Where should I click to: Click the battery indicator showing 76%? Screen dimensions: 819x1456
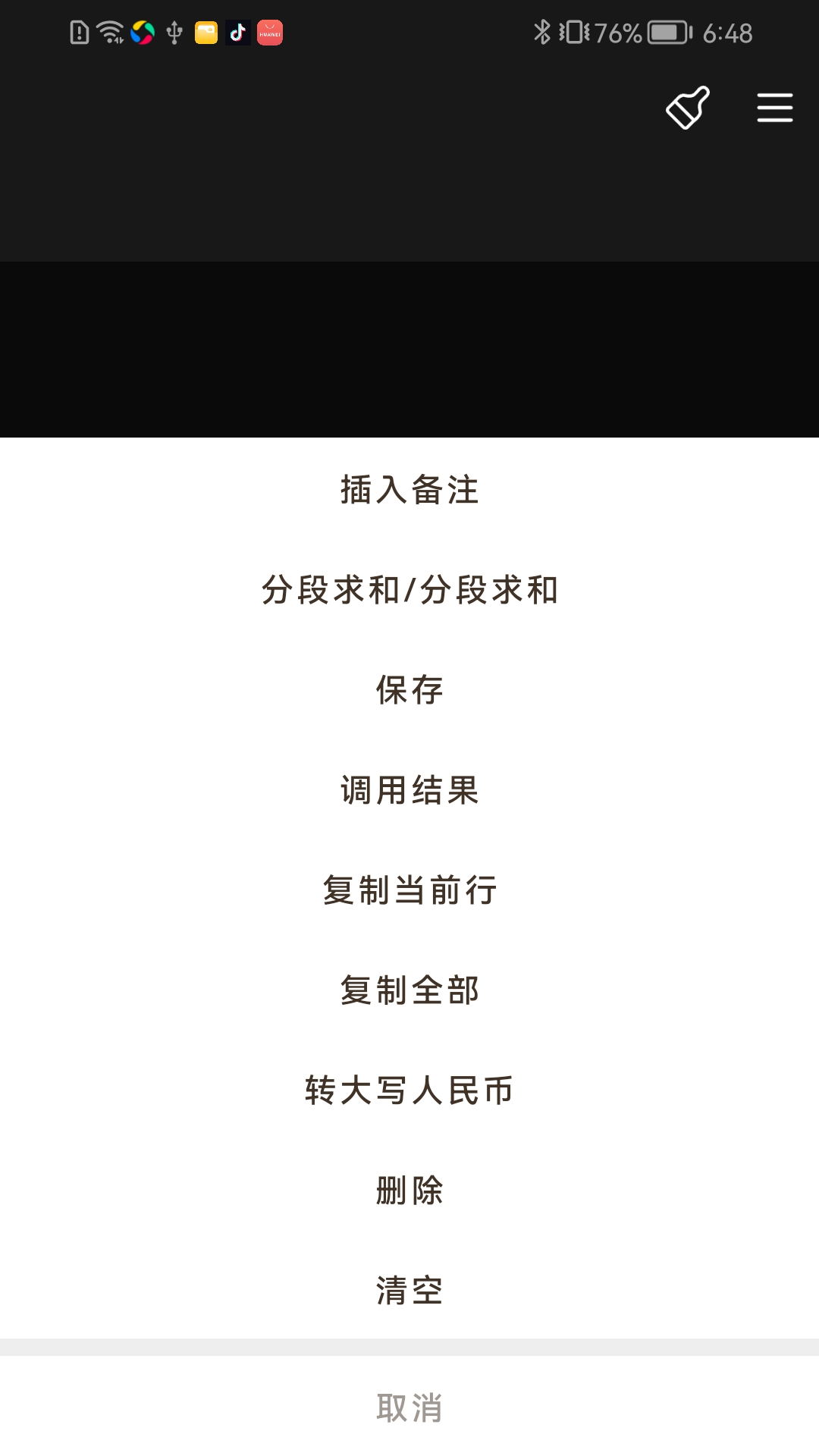click(x=667, y=33)
